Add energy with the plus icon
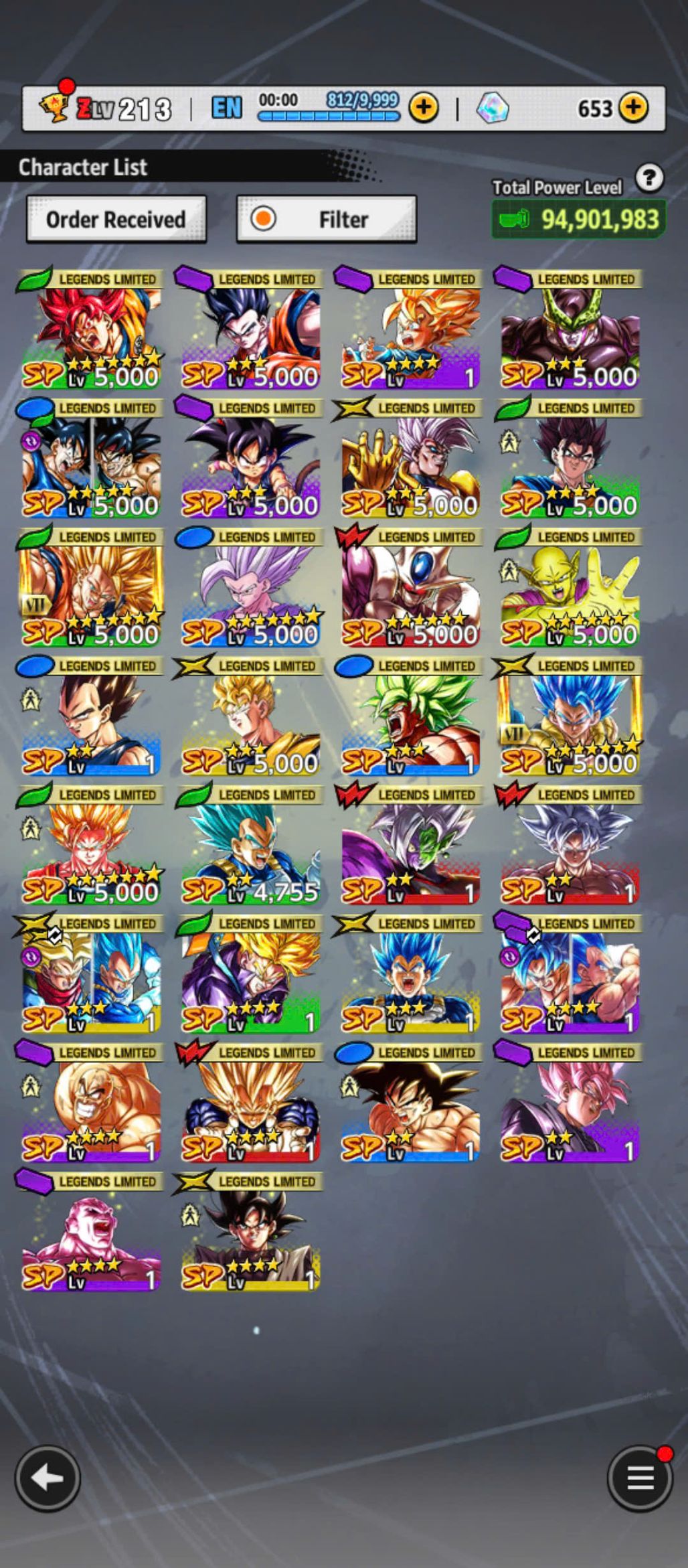This screenshot has width=688, height=1568. point(424,107)
